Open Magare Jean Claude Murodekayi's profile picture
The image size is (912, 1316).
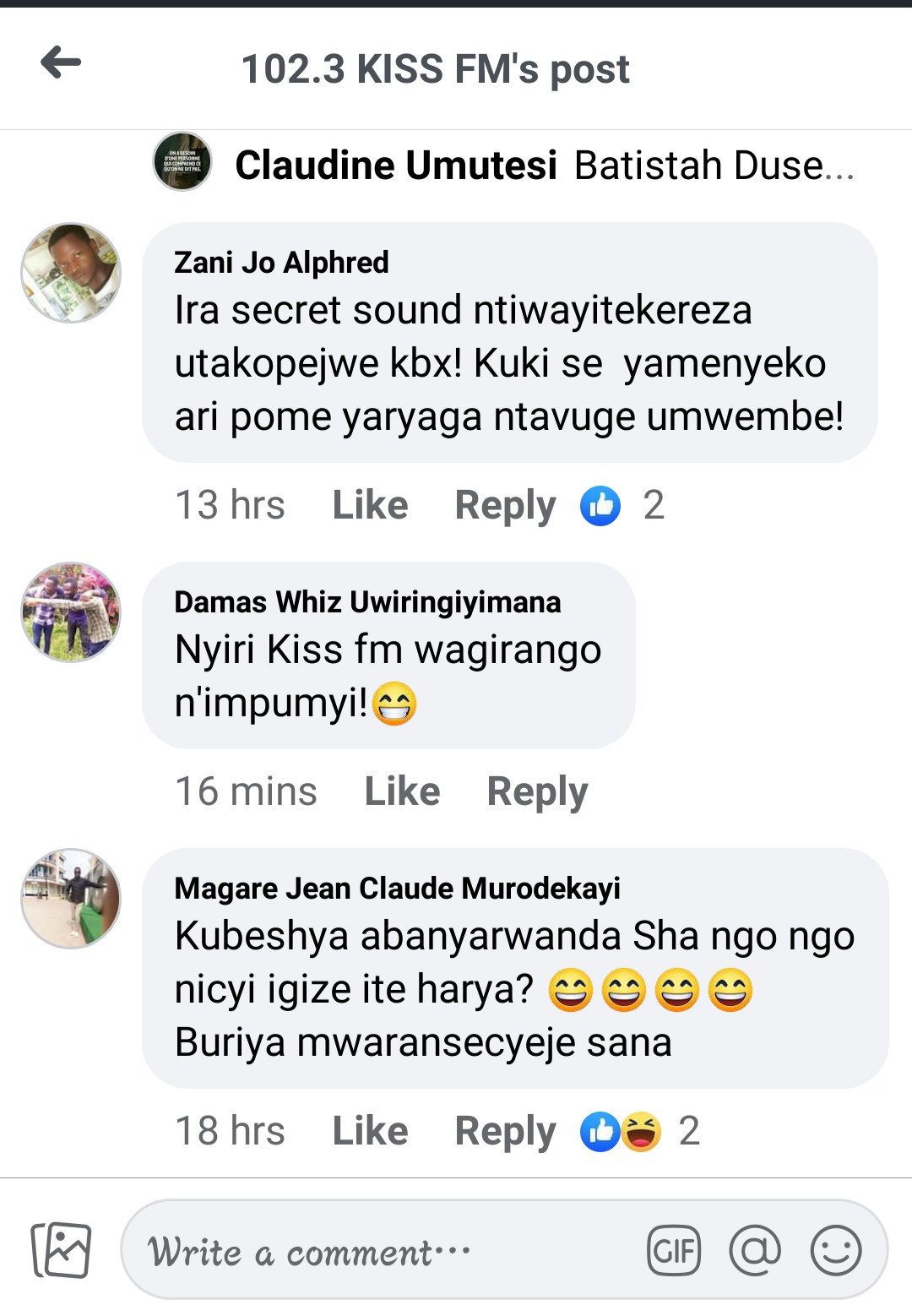tap(71, 899)
